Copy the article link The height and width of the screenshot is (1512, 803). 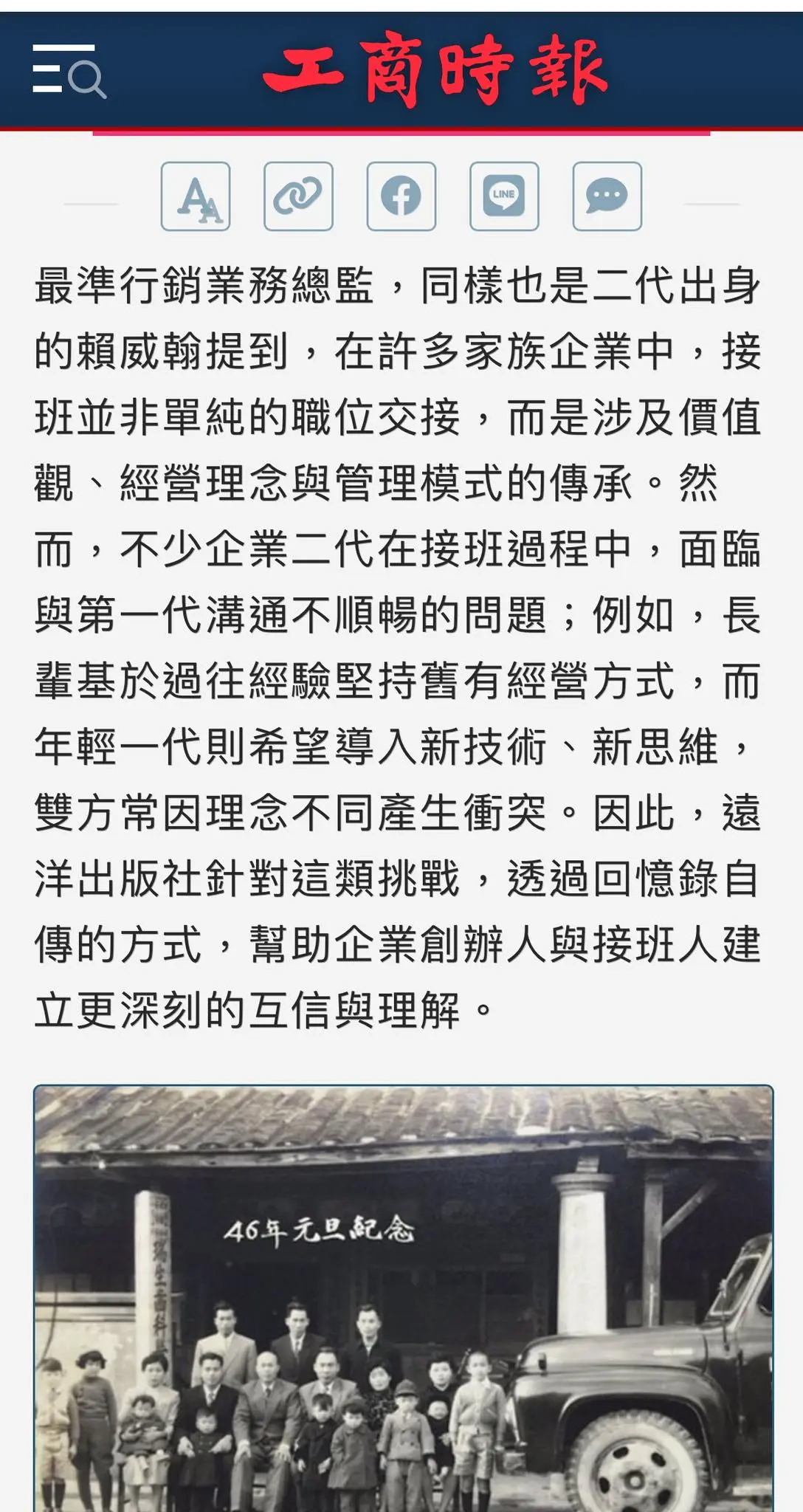298,197
